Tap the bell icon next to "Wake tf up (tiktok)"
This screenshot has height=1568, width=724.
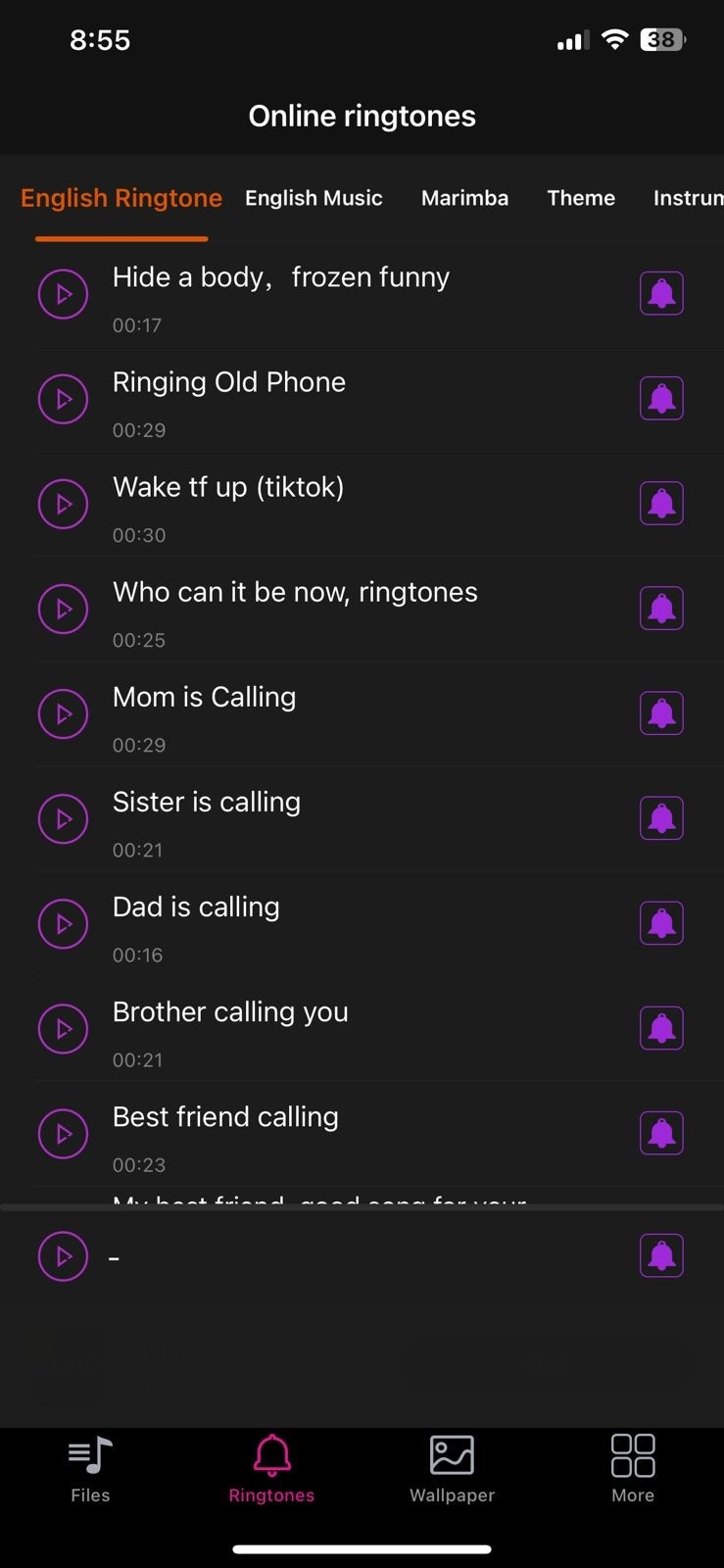pos(662,503)
